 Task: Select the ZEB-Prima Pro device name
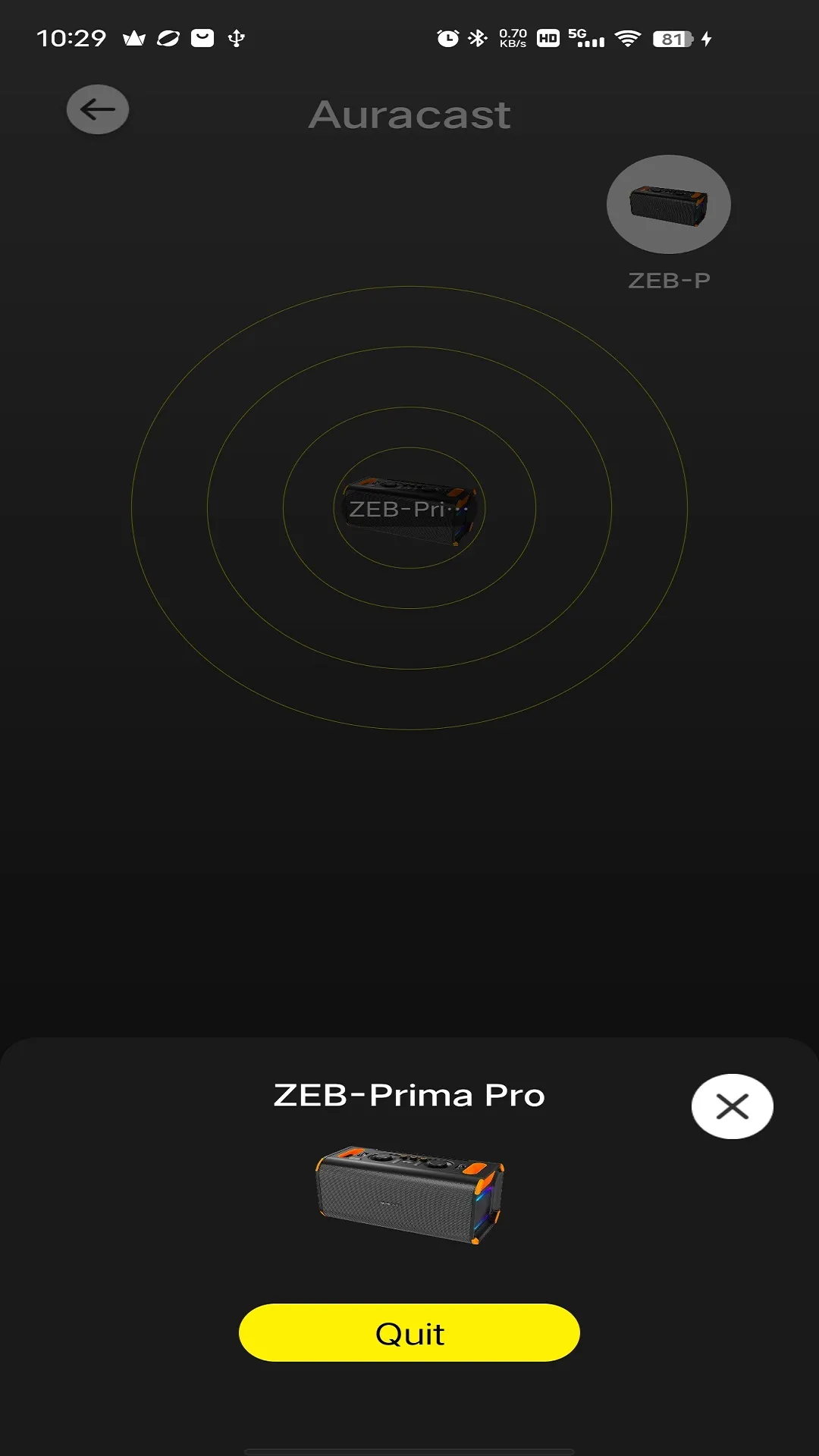coord(409,1095)
